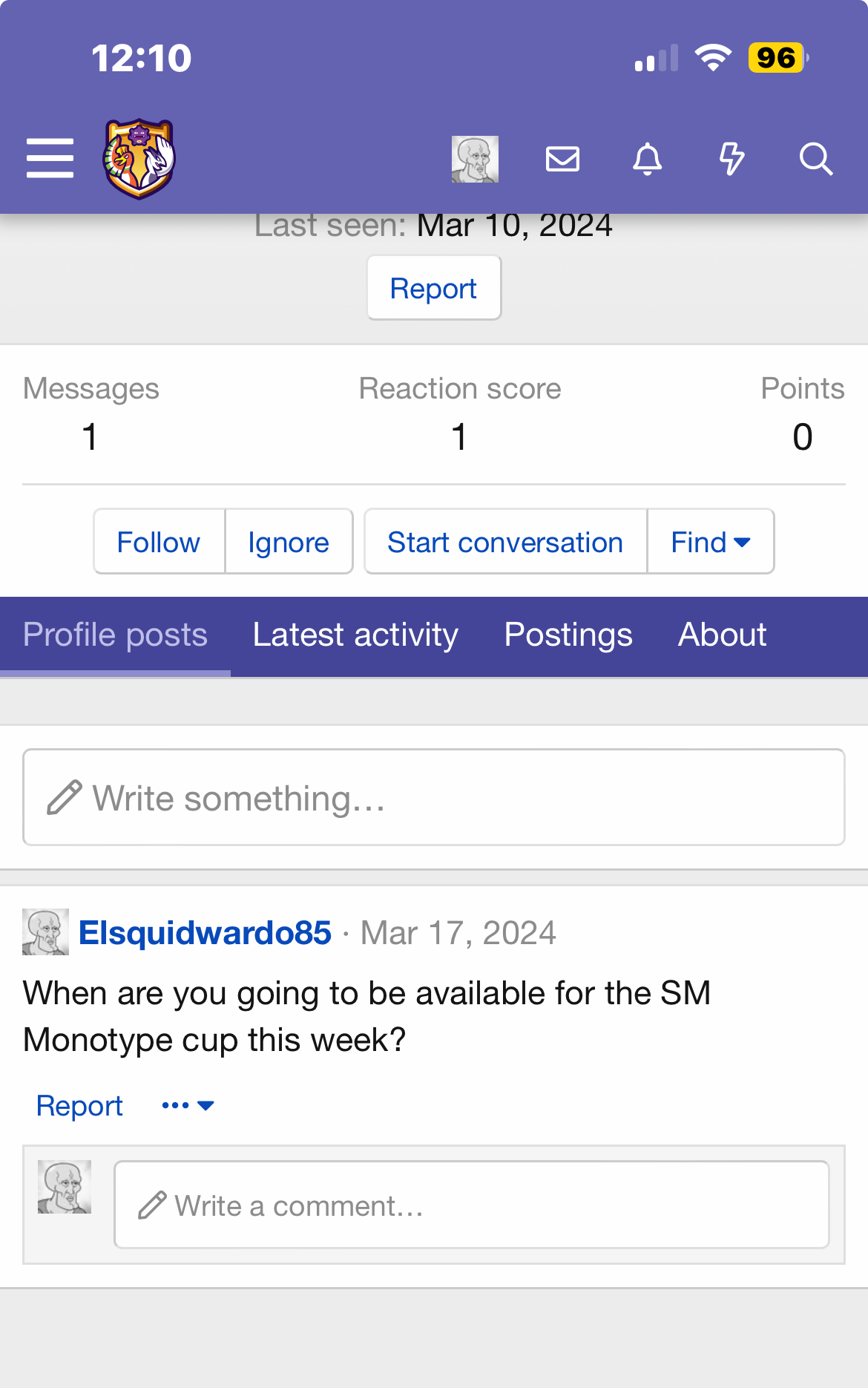Start conversation with this member
The image size is (868, 1388).
(505, 542)
